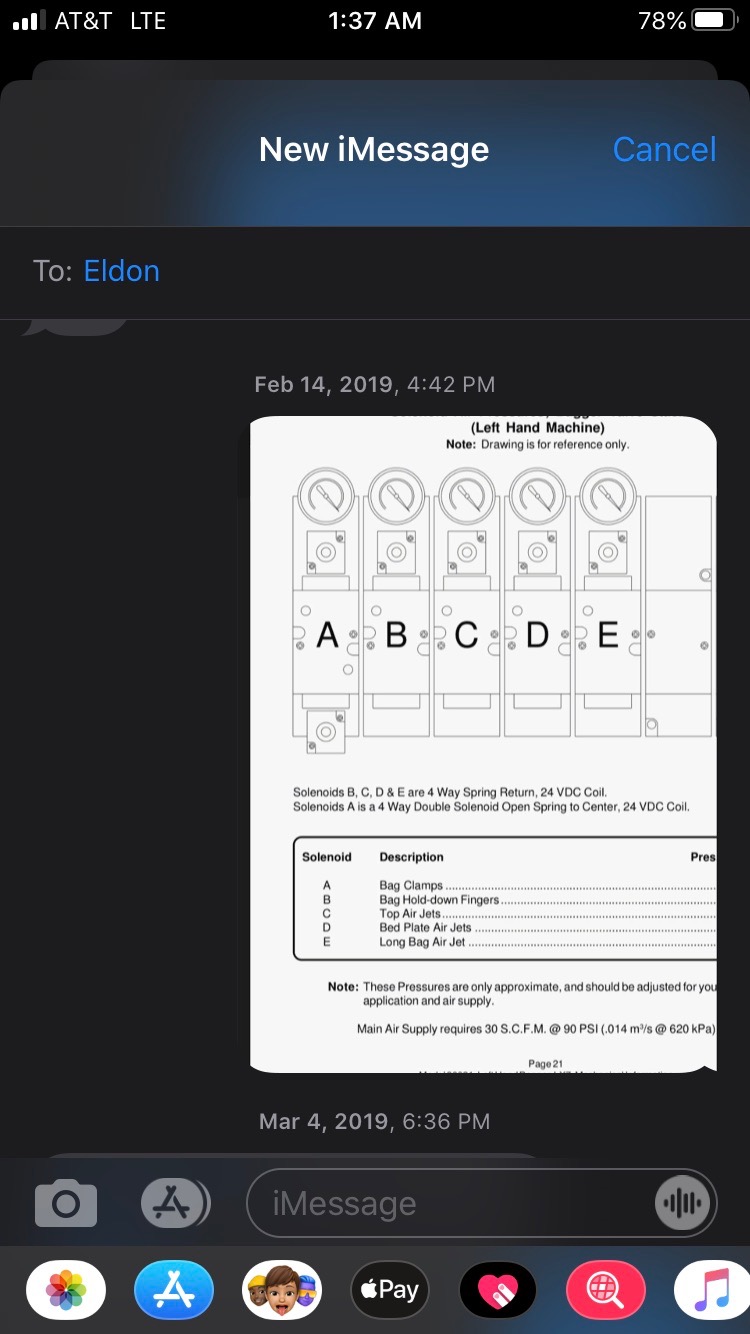Viewport: 750px width, 1334px height.
Task: Open Apple Pay in the drawer
Action: pyautogui.click(x=390, y=1290)
